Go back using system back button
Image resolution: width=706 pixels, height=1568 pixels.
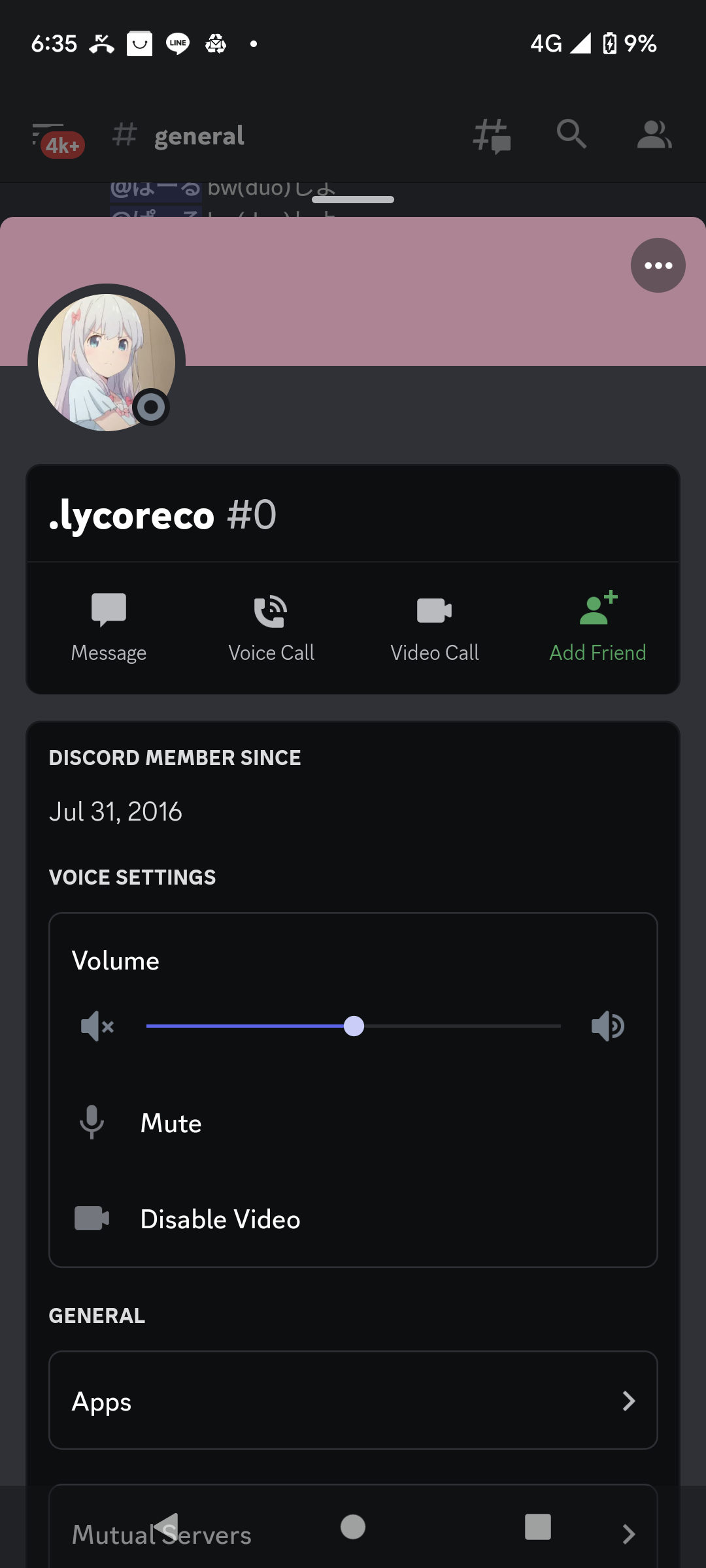(167, 1527)
